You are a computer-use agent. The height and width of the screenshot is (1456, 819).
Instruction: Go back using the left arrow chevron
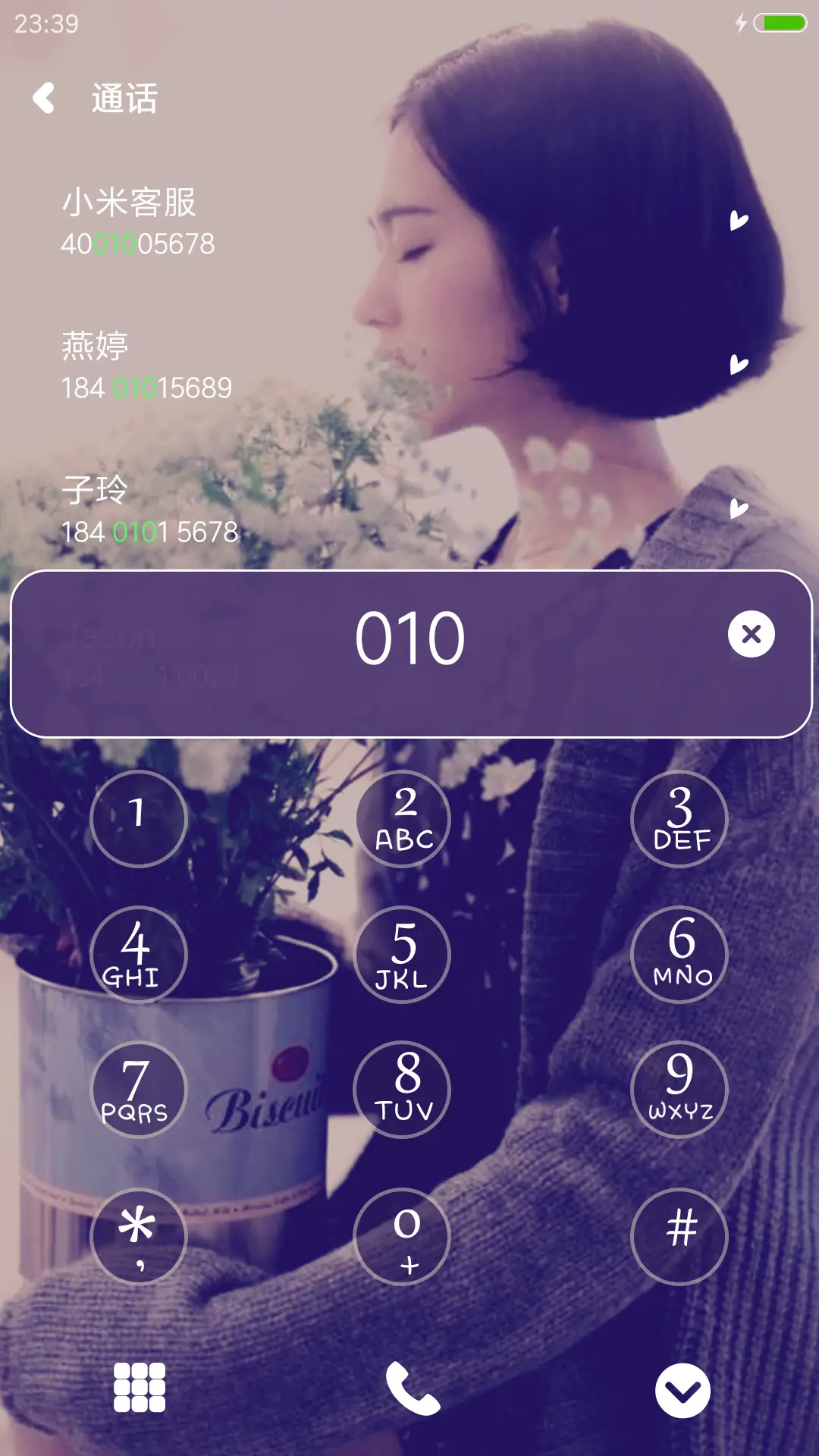pyautogui.click(x=43, y=99)
